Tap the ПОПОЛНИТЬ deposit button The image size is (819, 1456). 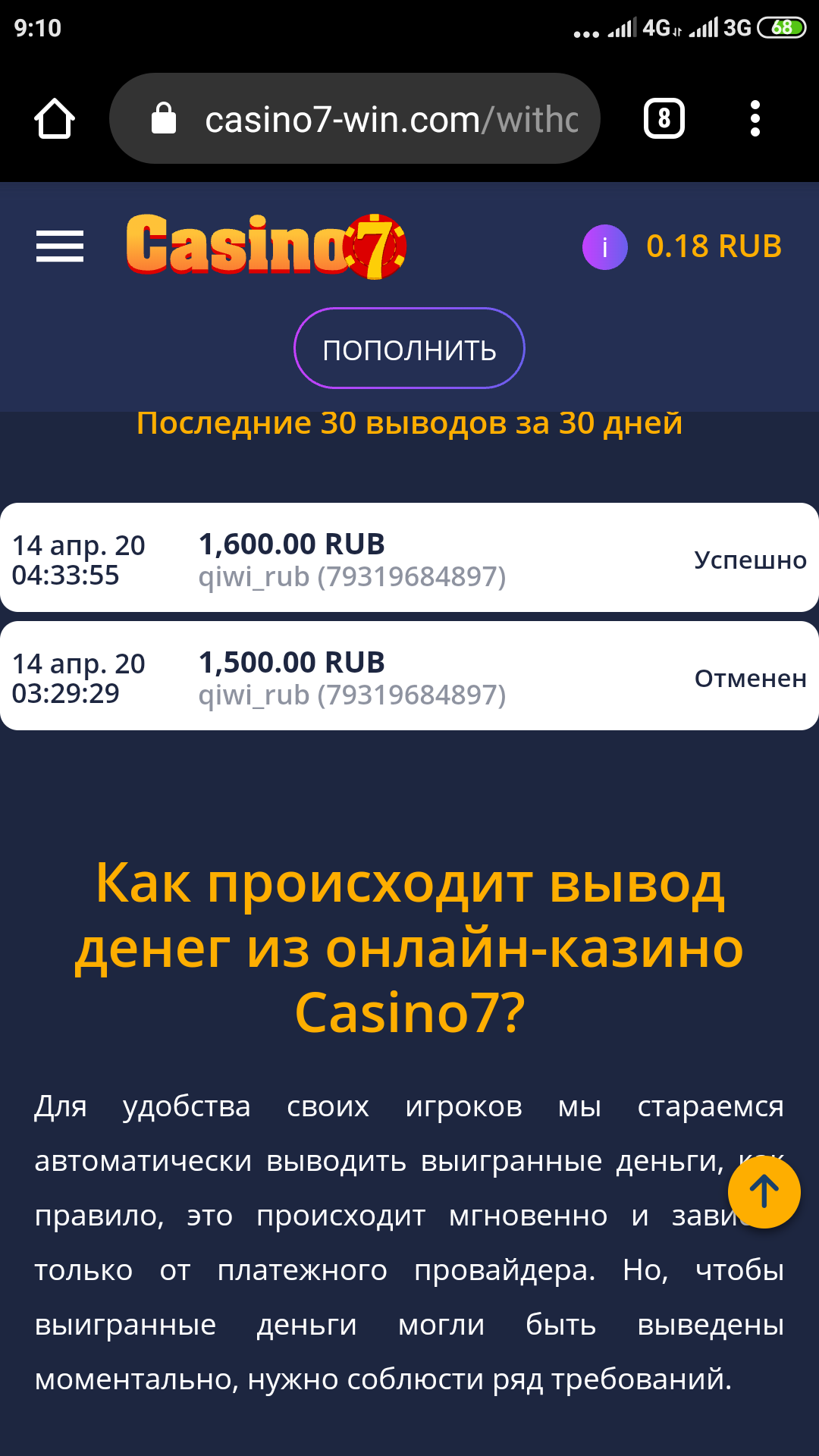pyautogui.click(x=409, y=349)
